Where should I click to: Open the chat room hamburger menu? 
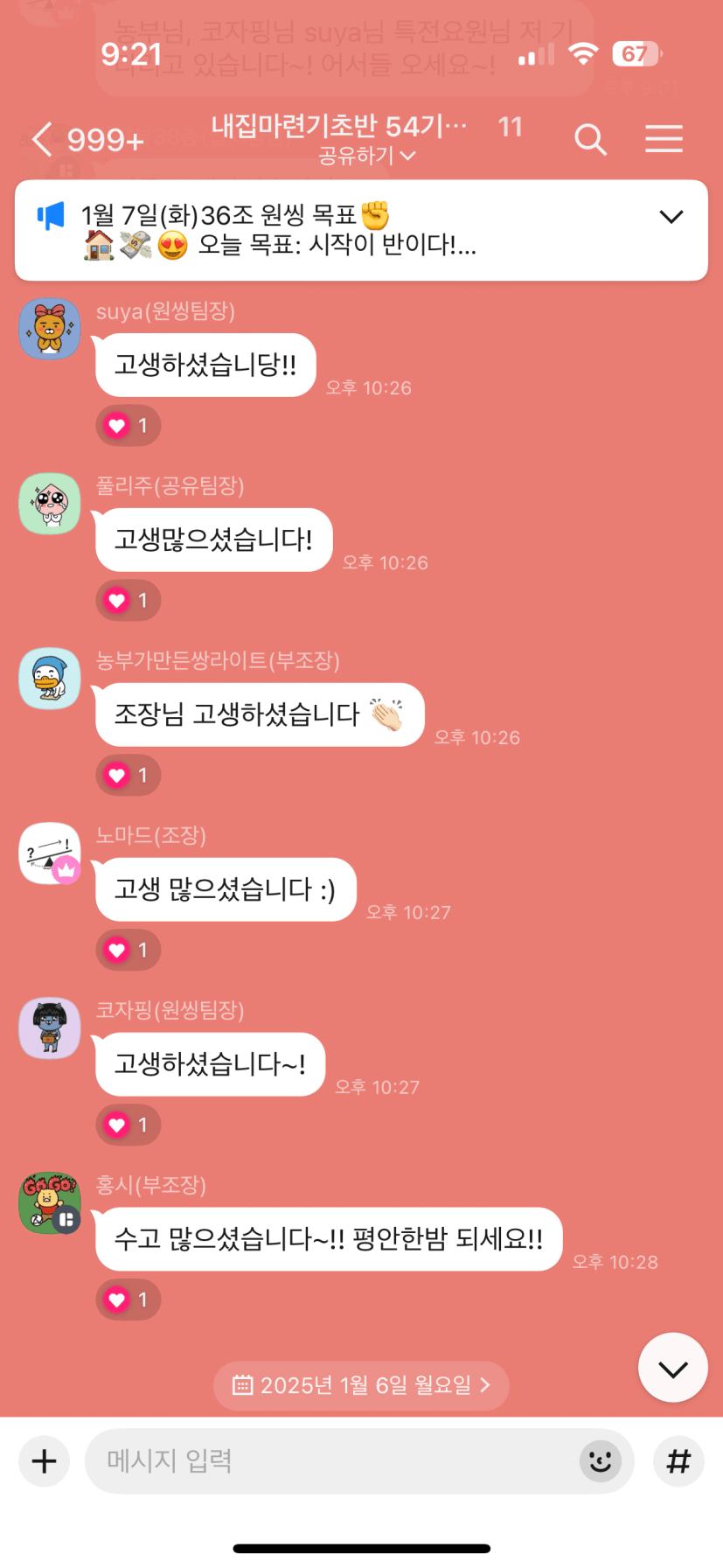click(x=664, y=139)
